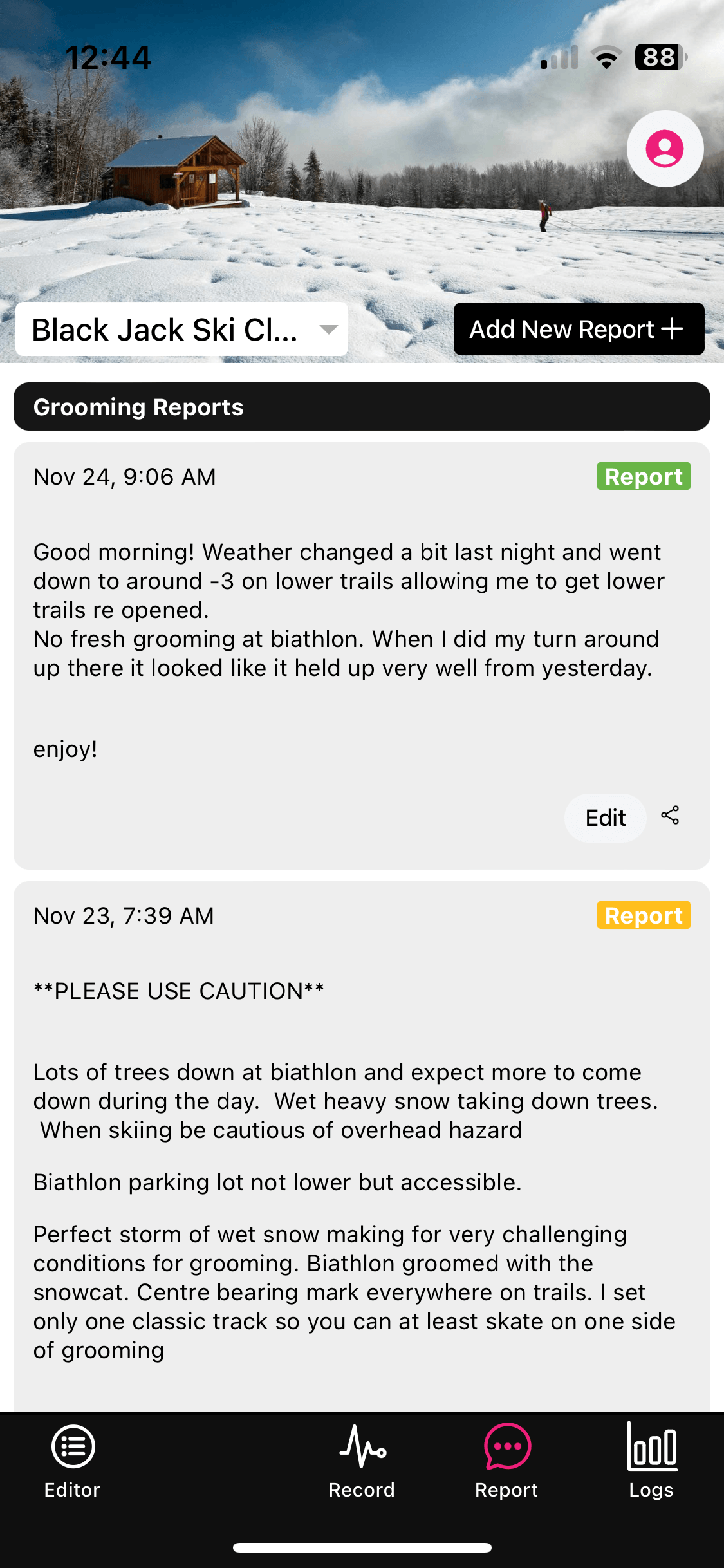Tap Add New Report
This screenshot has width=724, height=1568.
pyautogui.click(x=579, y=329)
